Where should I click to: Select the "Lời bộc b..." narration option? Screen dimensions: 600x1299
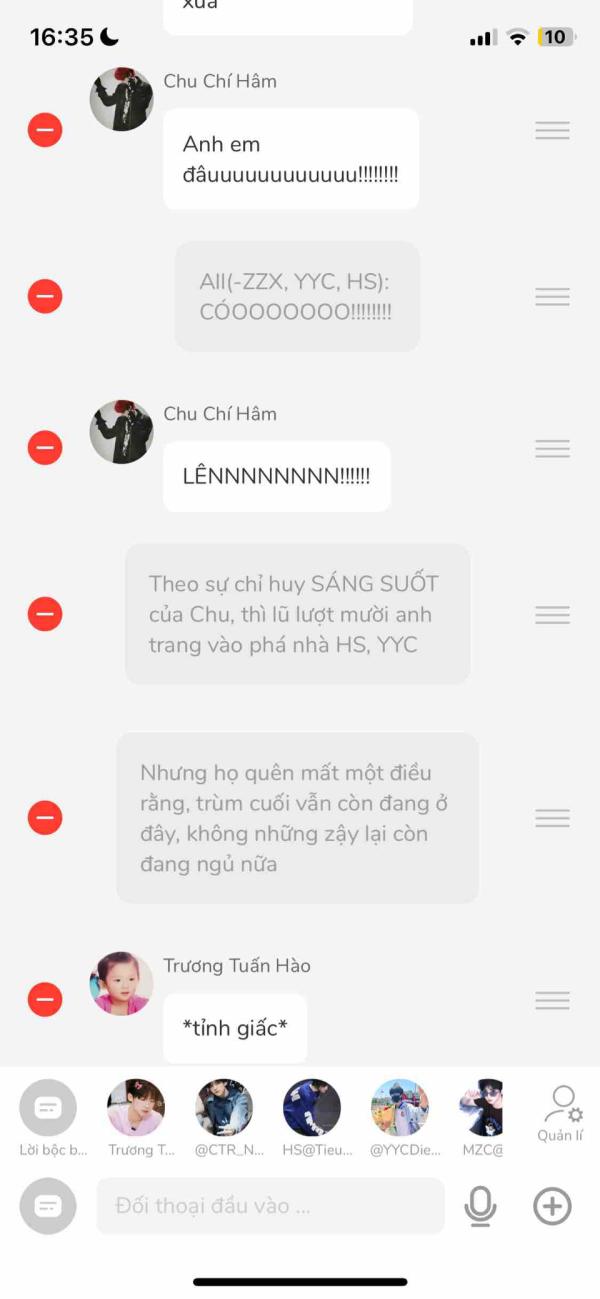pos(48,1108)
